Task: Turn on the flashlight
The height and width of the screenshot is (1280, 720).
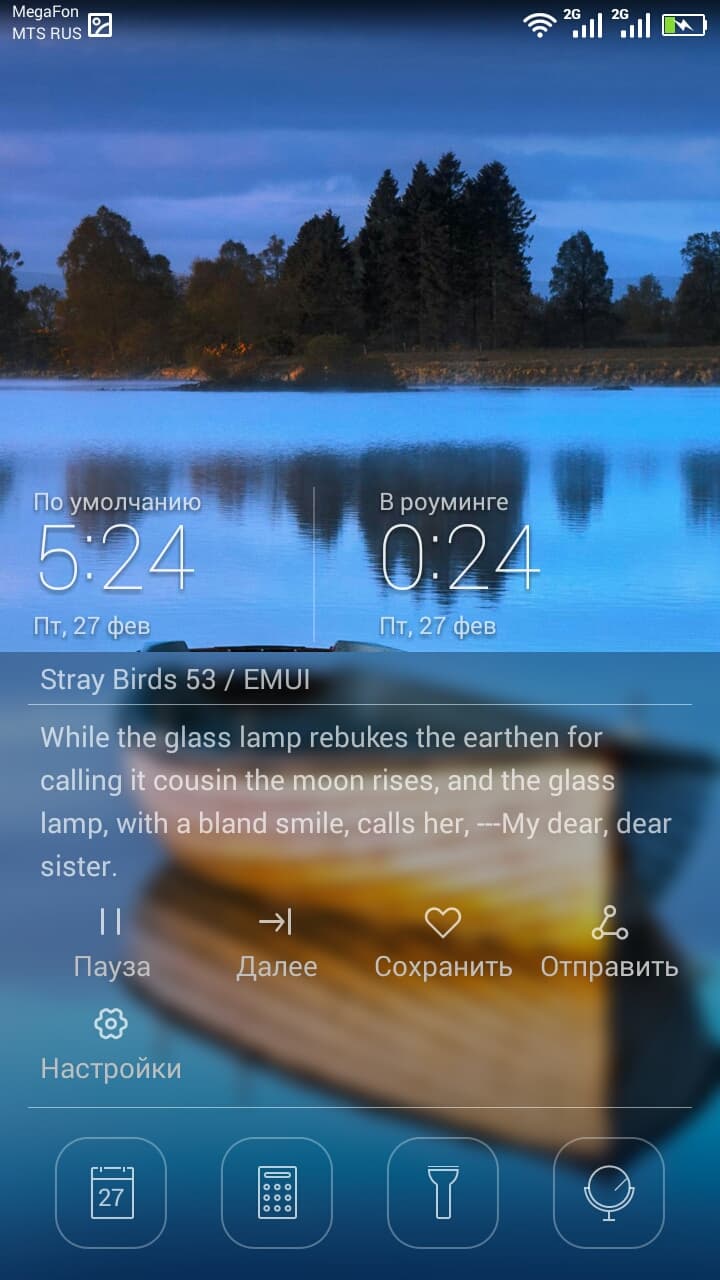Action: tap(443, 1192)
